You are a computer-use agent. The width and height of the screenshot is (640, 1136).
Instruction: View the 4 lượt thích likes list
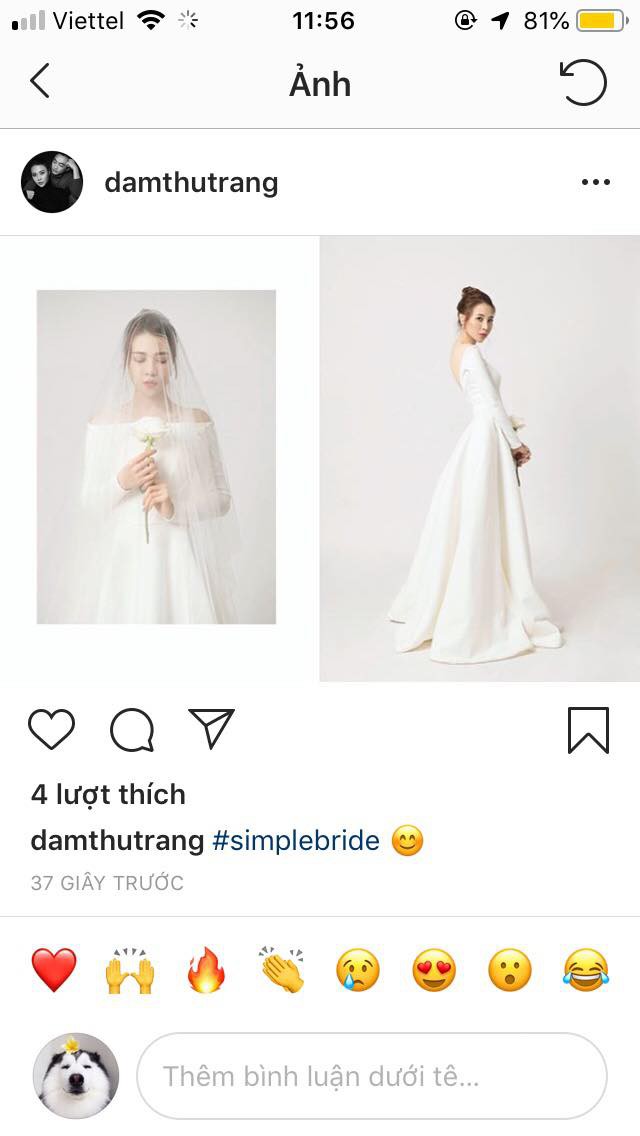pos(108,794)
